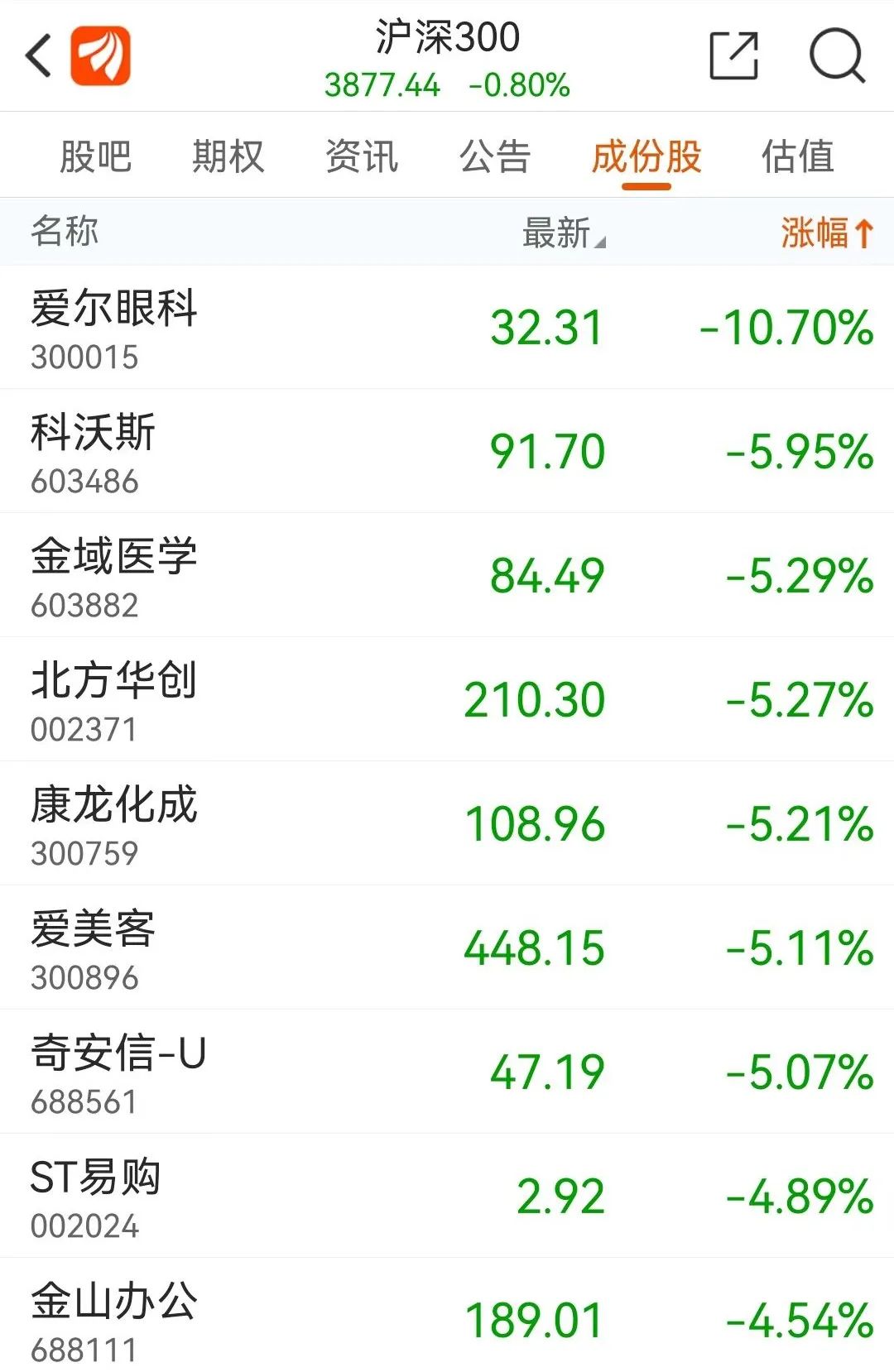
Task: Switch to the 股吧 tab
Action: coord(95,156)
